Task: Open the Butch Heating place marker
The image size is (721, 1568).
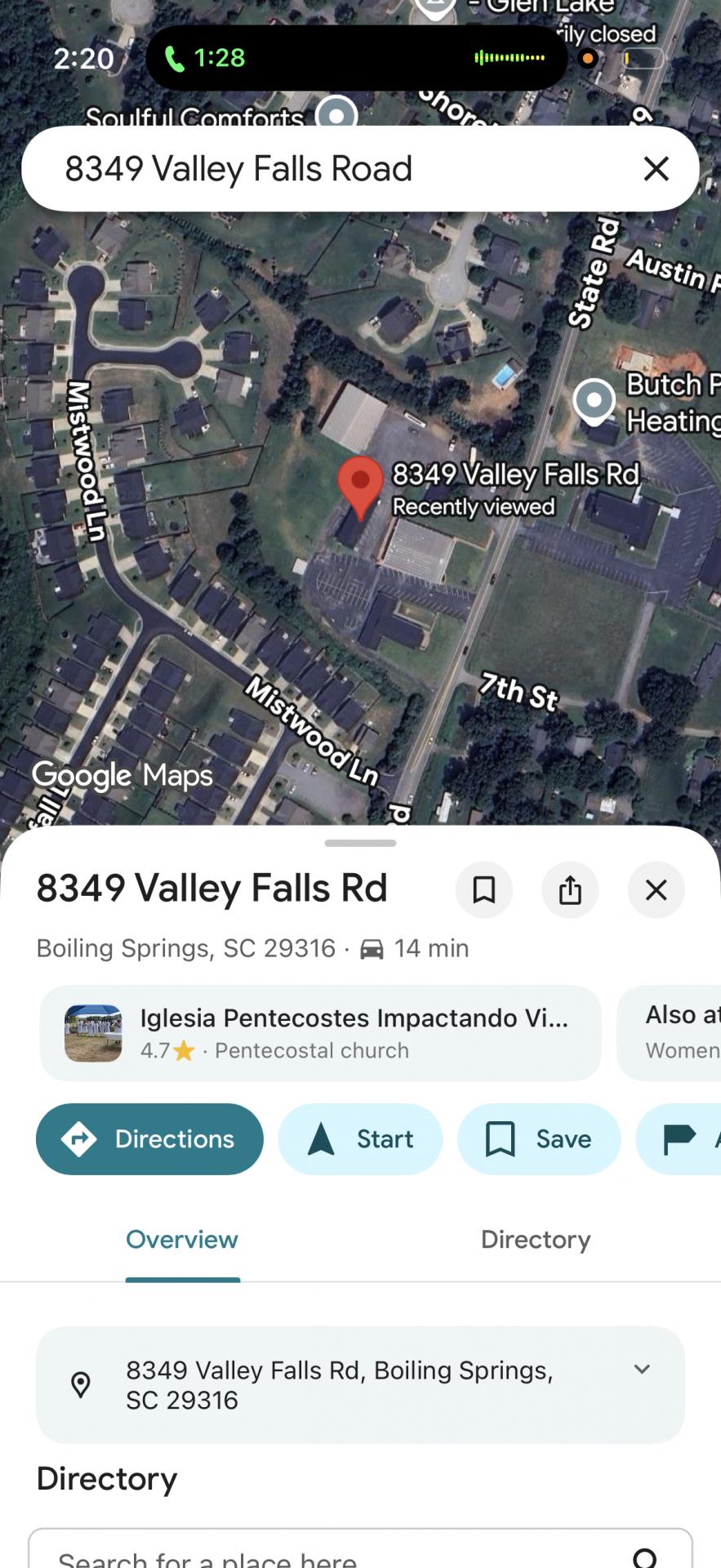Action: (x=594, y=400)
